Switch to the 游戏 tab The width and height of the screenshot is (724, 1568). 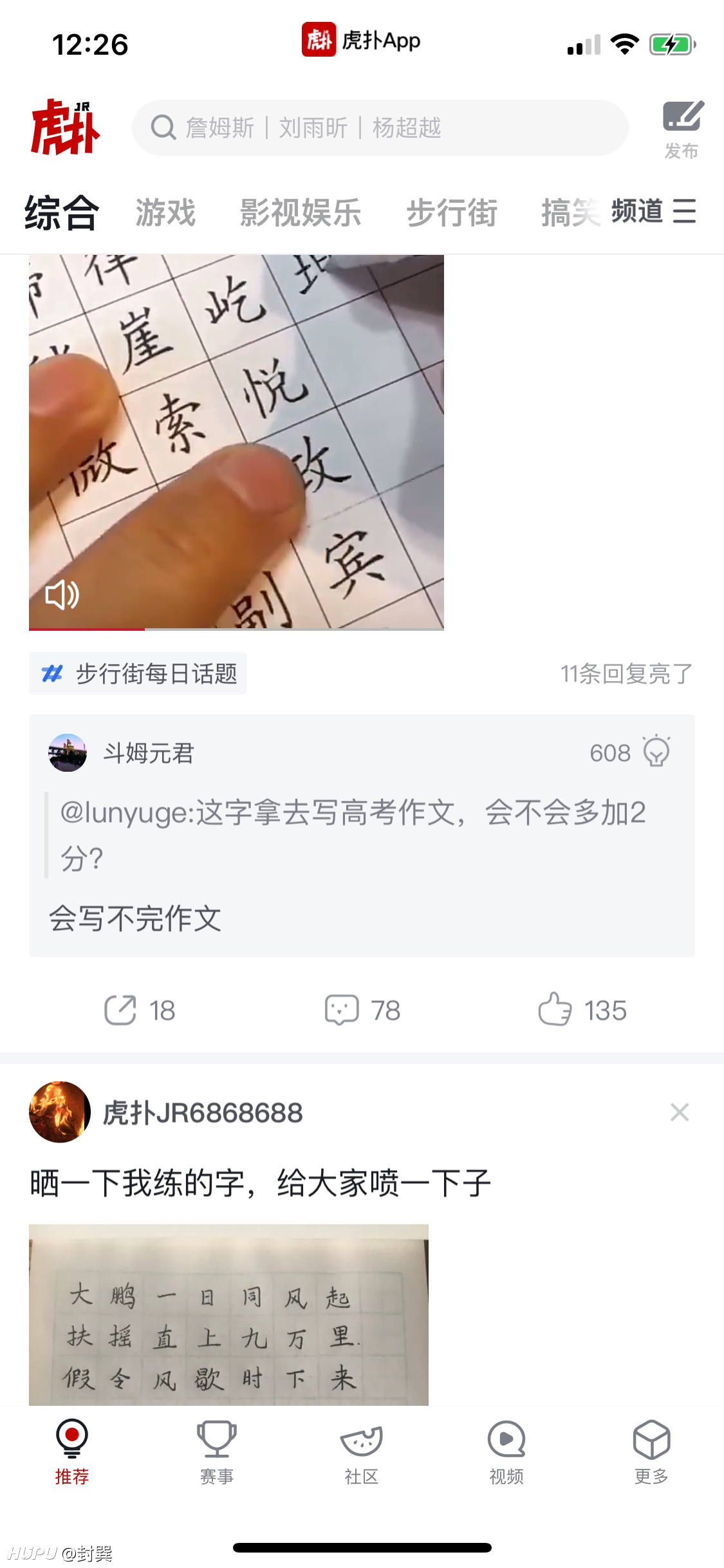point(165,212)
